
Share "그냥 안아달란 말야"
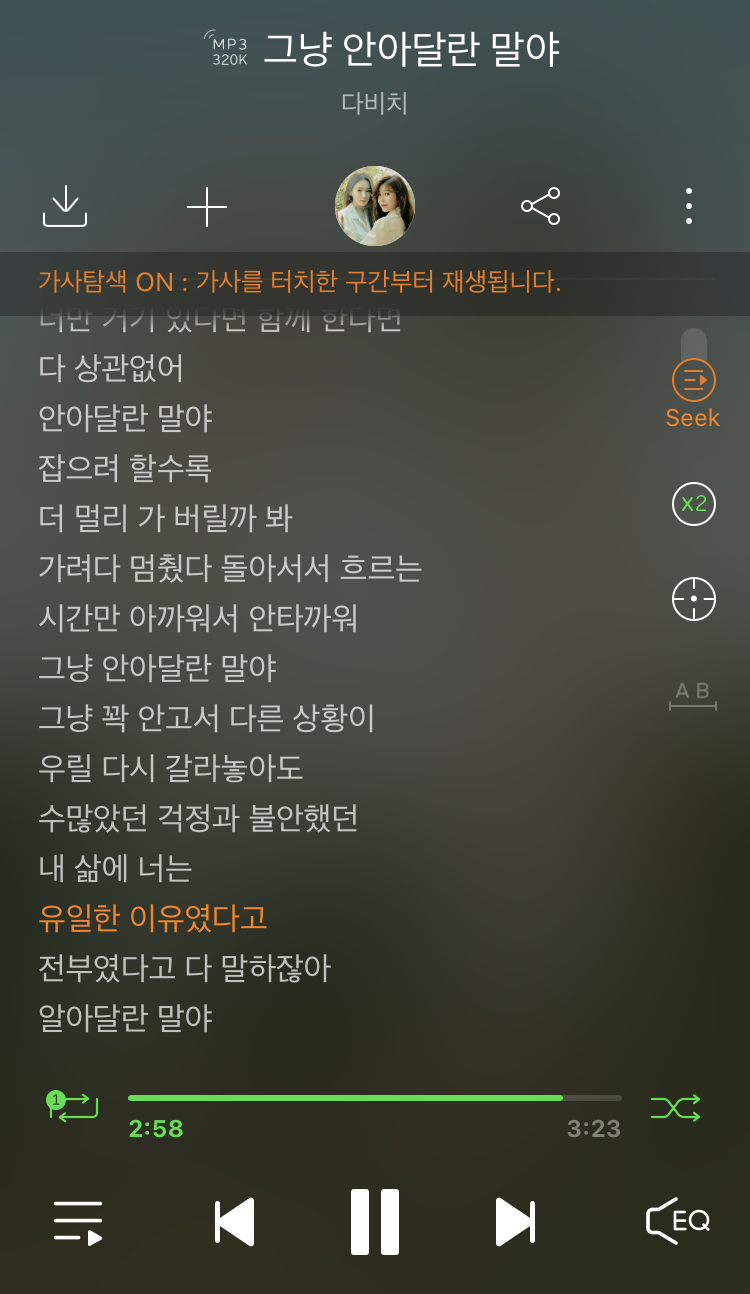(539, 207)
